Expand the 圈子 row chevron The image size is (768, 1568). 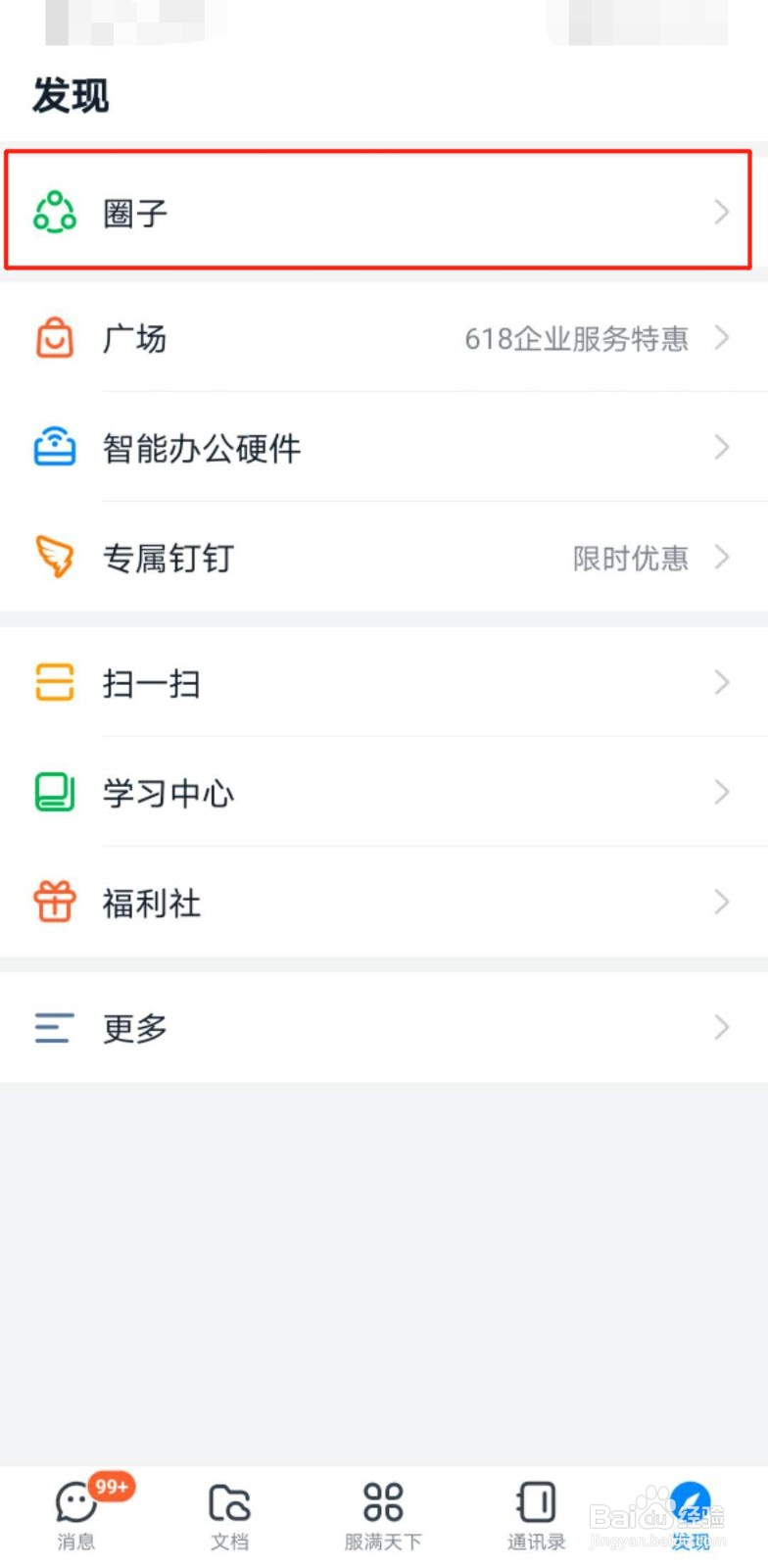(x=722, y=211)
